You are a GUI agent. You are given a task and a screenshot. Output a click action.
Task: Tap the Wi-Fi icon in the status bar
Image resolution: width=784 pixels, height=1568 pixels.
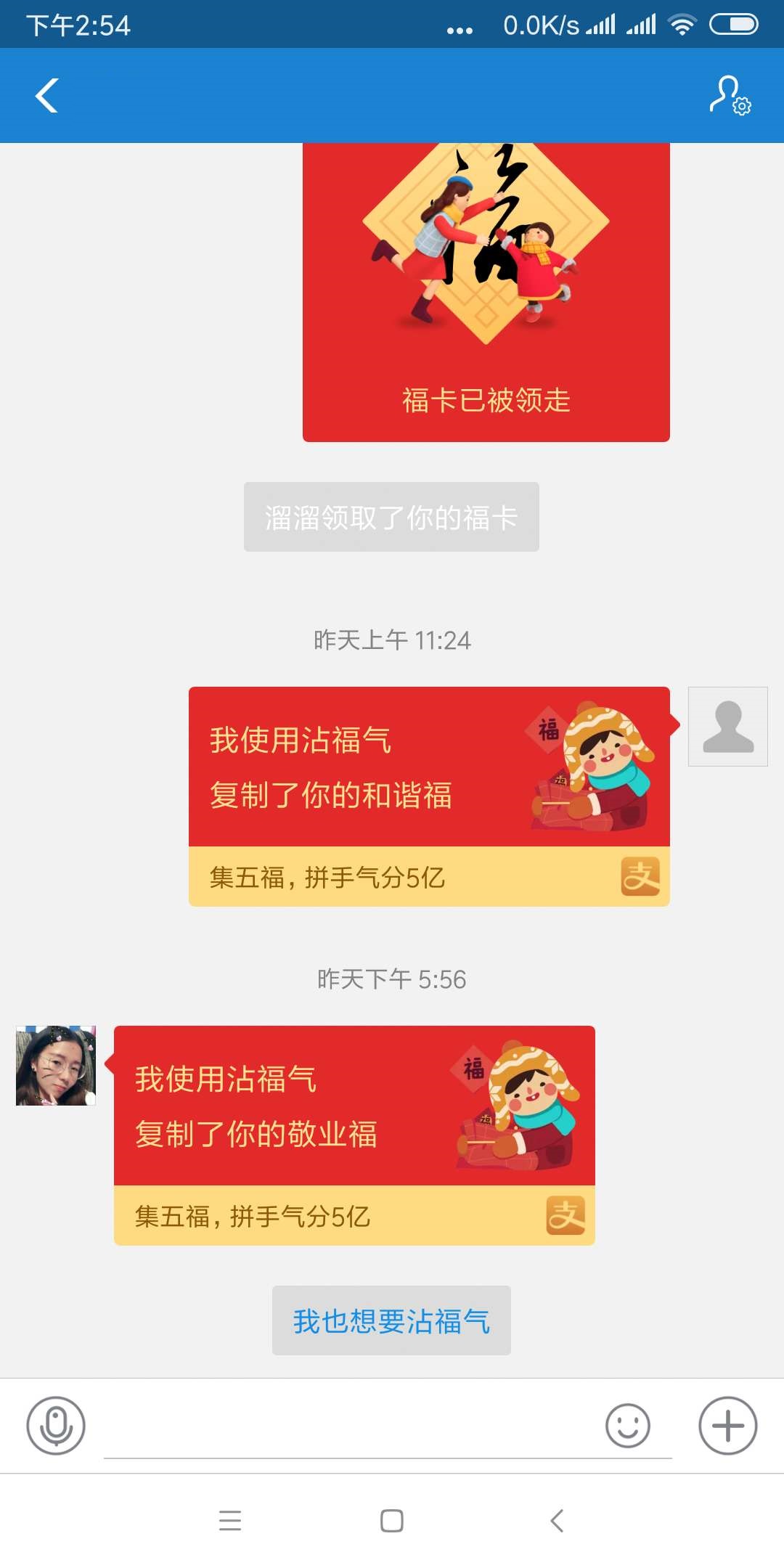pyautogui.click(x=683, y=24)
